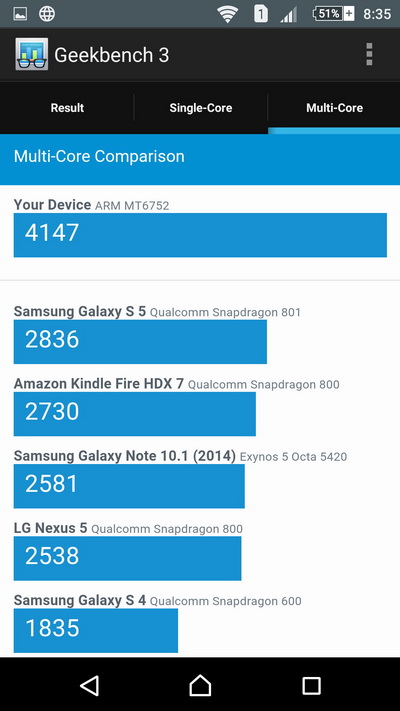
Task: Go to the home screen
Action: (200, 685)
